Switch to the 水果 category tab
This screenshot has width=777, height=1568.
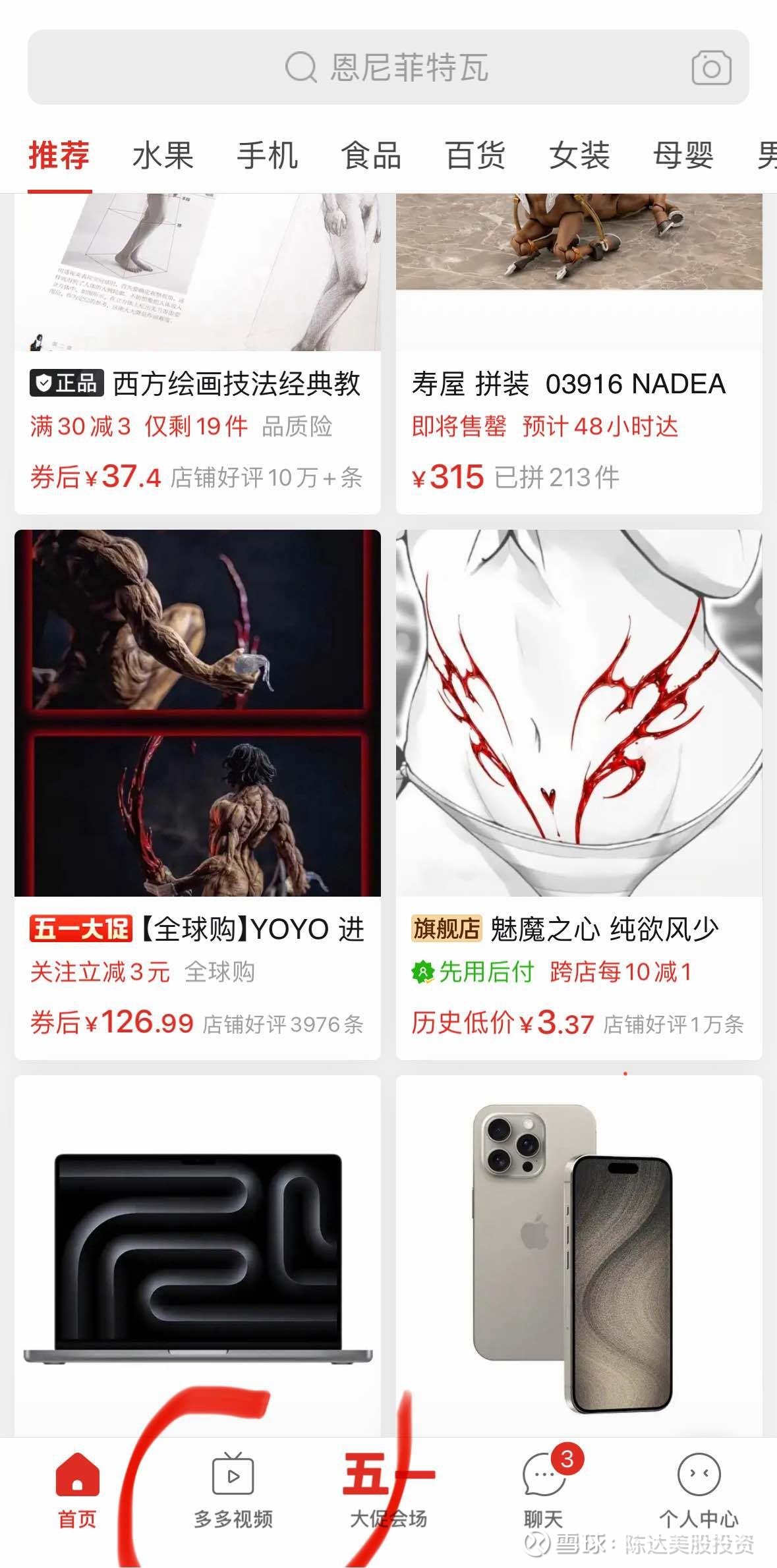pyautogui.click(x=163, y=156)
